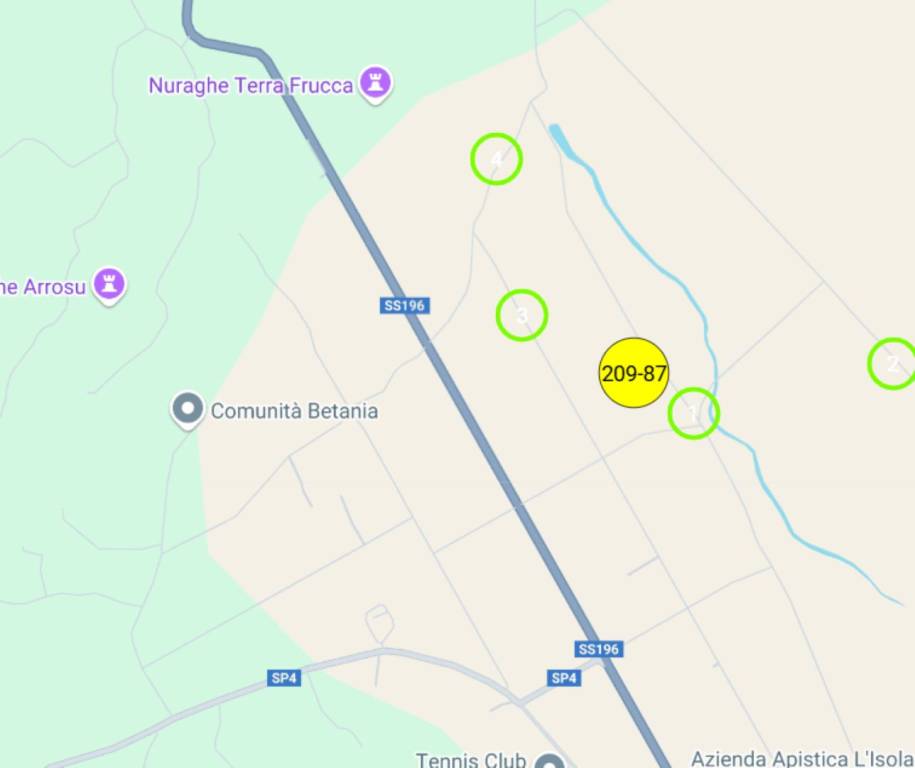
Task: Tap the Arrosu landmark pin
Action: point(109,284)
